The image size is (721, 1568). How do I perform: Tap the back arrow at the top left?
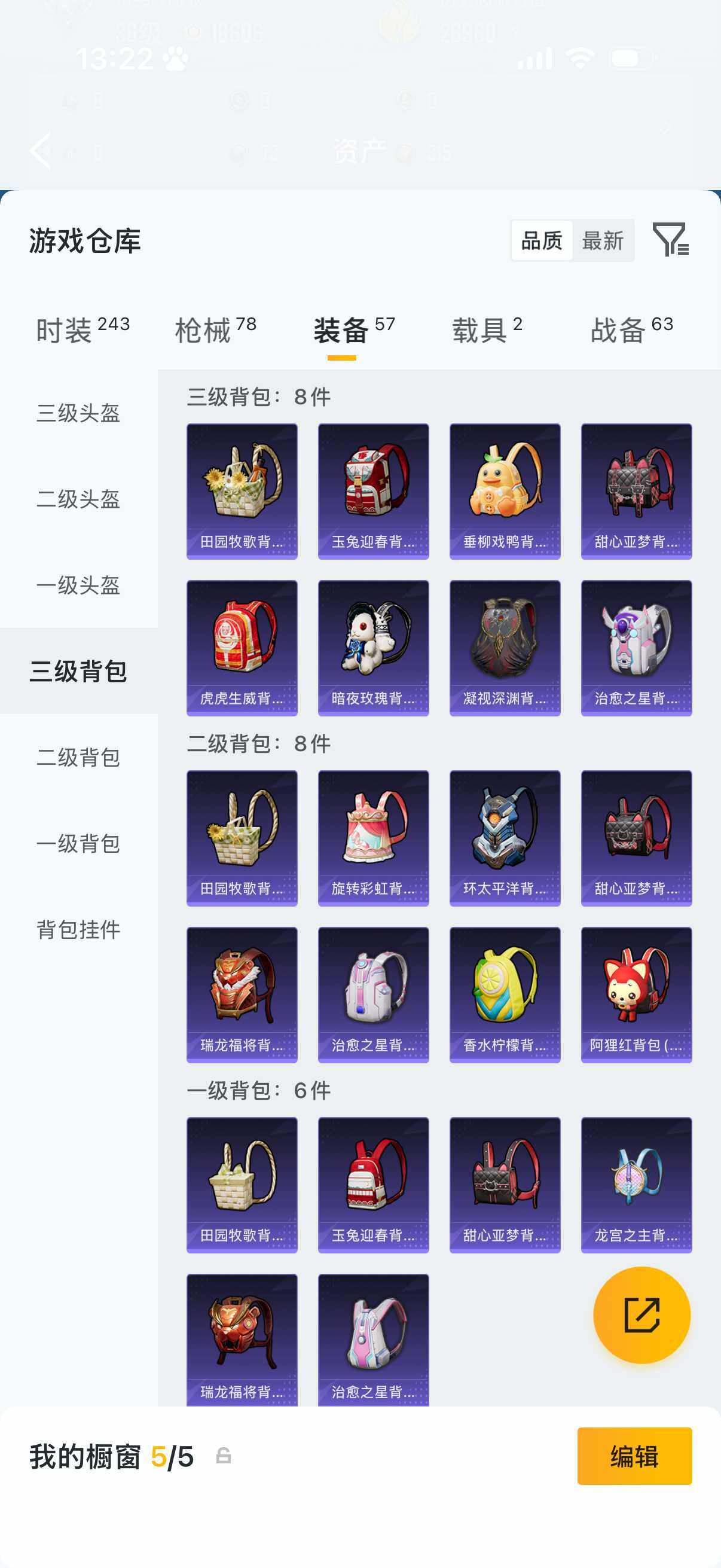pyautogui.click(x=40, y=150)
